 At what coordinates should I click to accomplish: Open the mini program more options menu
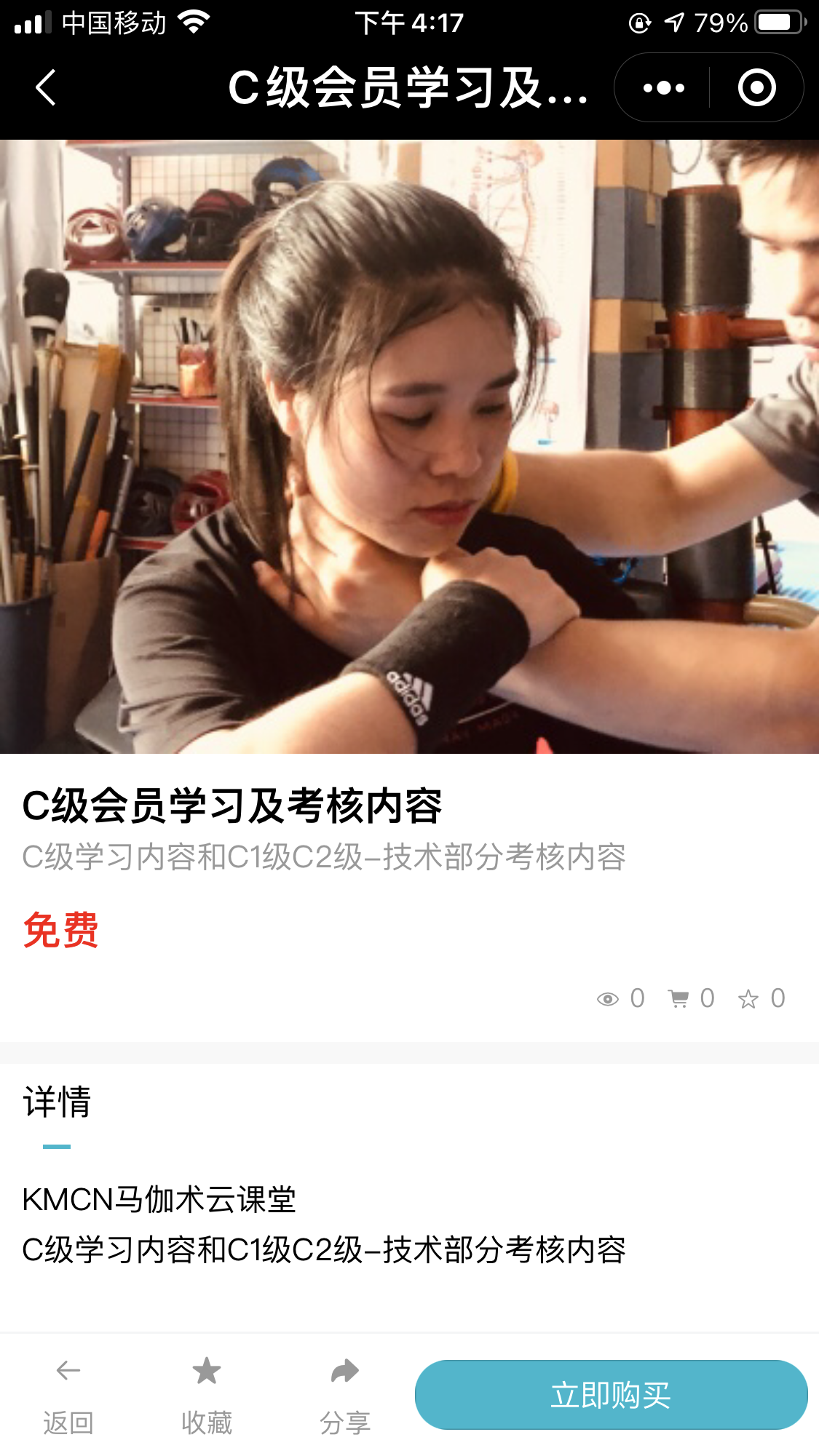(x=663, y=88)
